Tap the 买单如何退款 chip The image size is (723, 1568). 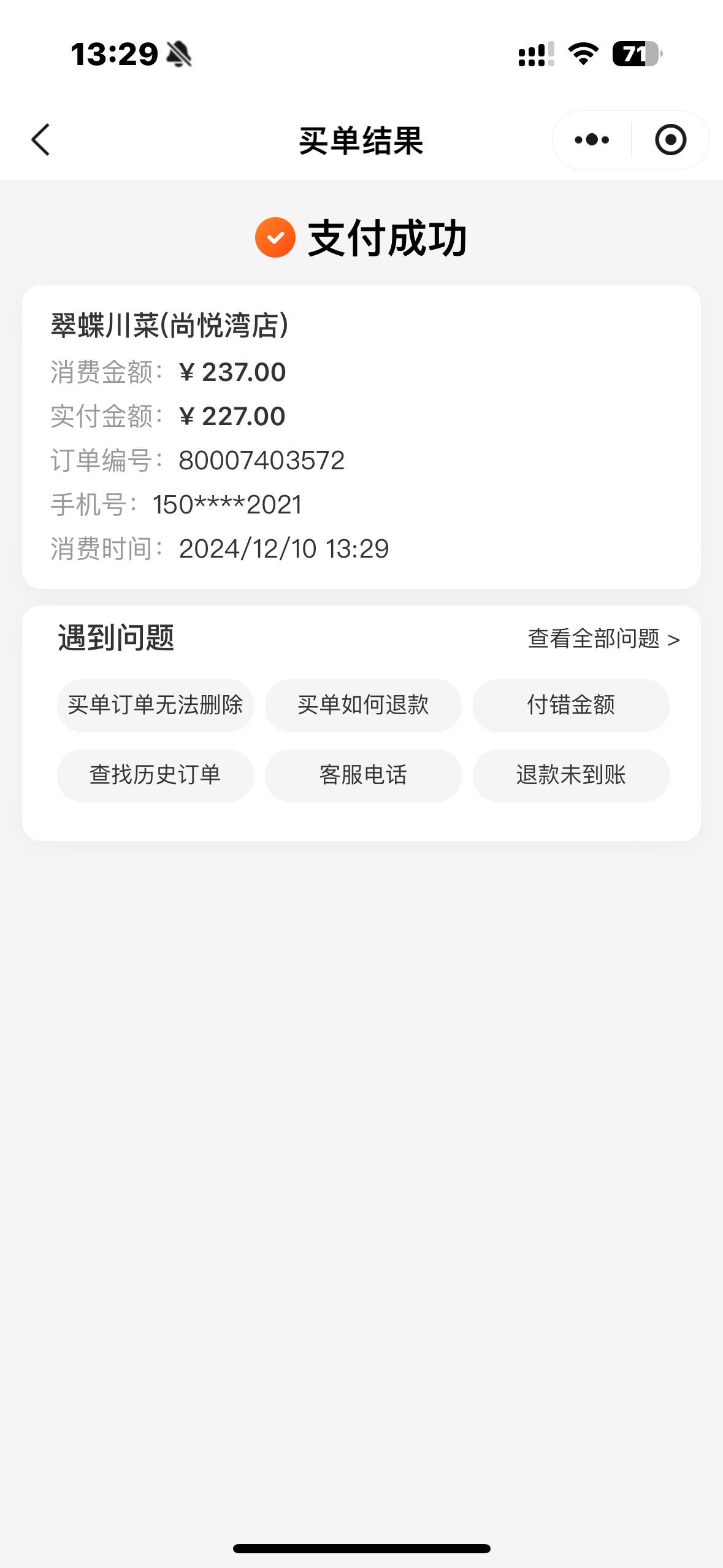coord(363,705)
